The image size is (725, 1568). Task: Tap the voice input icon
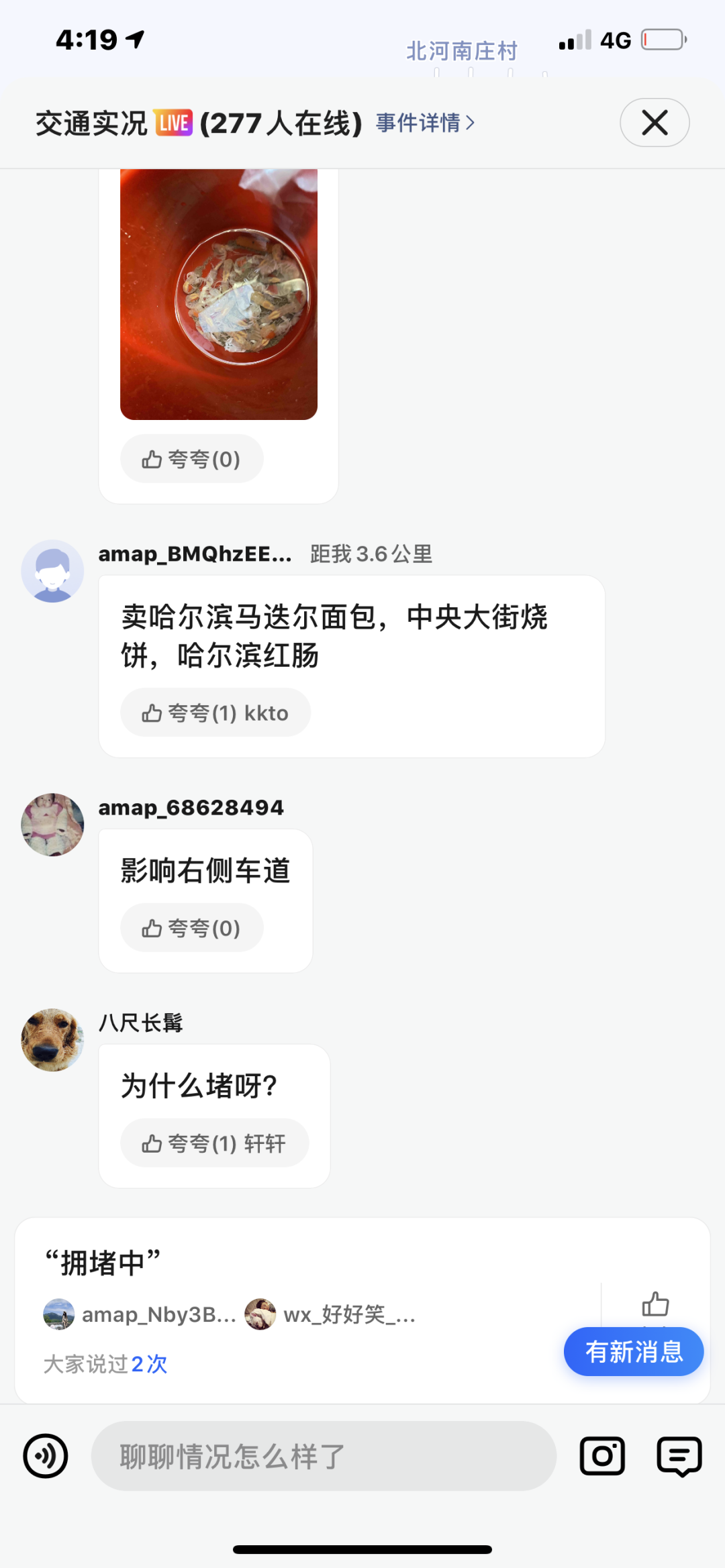tap(46, 1456)
